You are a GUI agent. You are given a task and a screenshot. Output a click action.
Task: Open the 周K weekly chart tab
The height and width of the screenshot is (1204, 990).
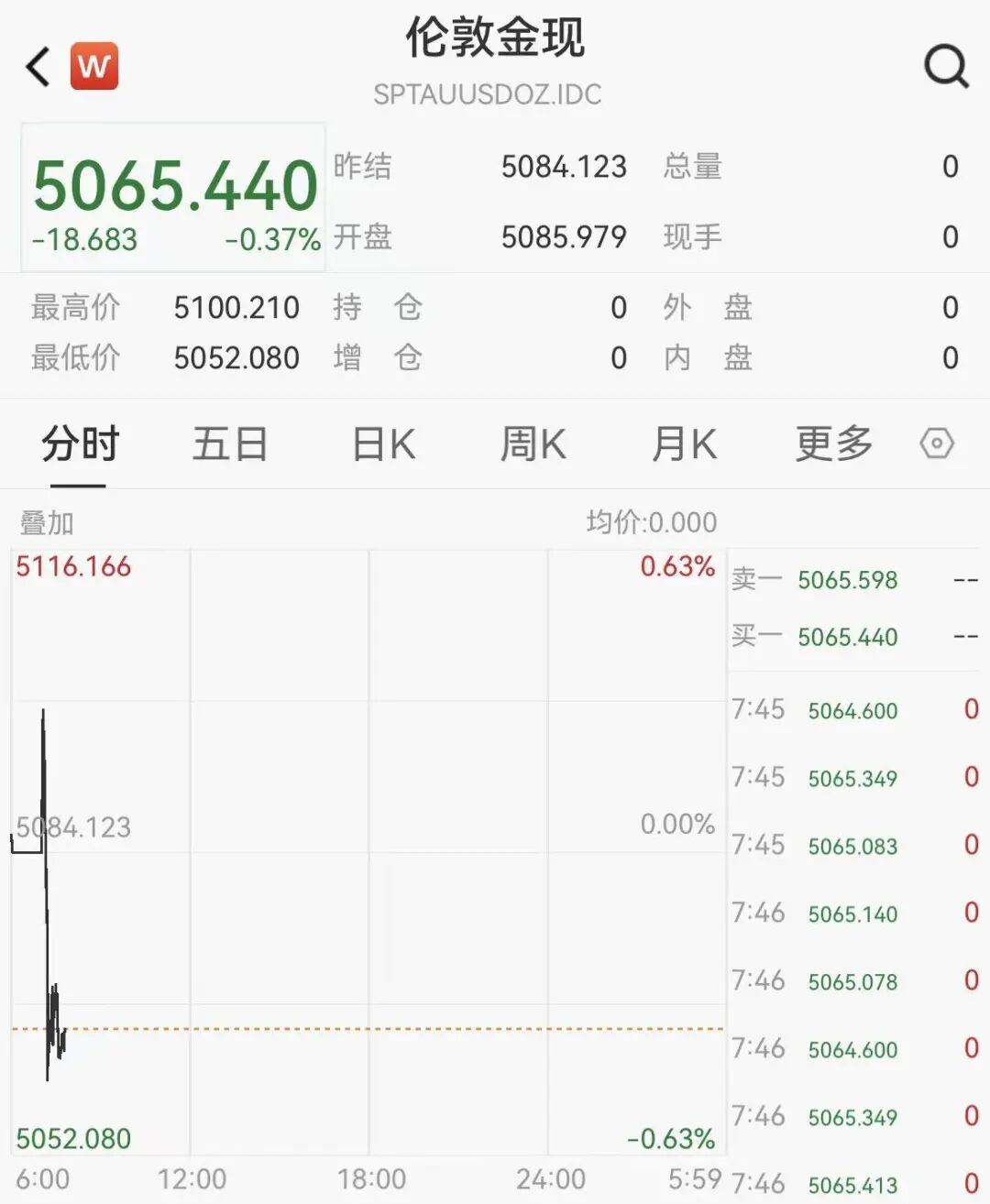[x=533, y=444]
